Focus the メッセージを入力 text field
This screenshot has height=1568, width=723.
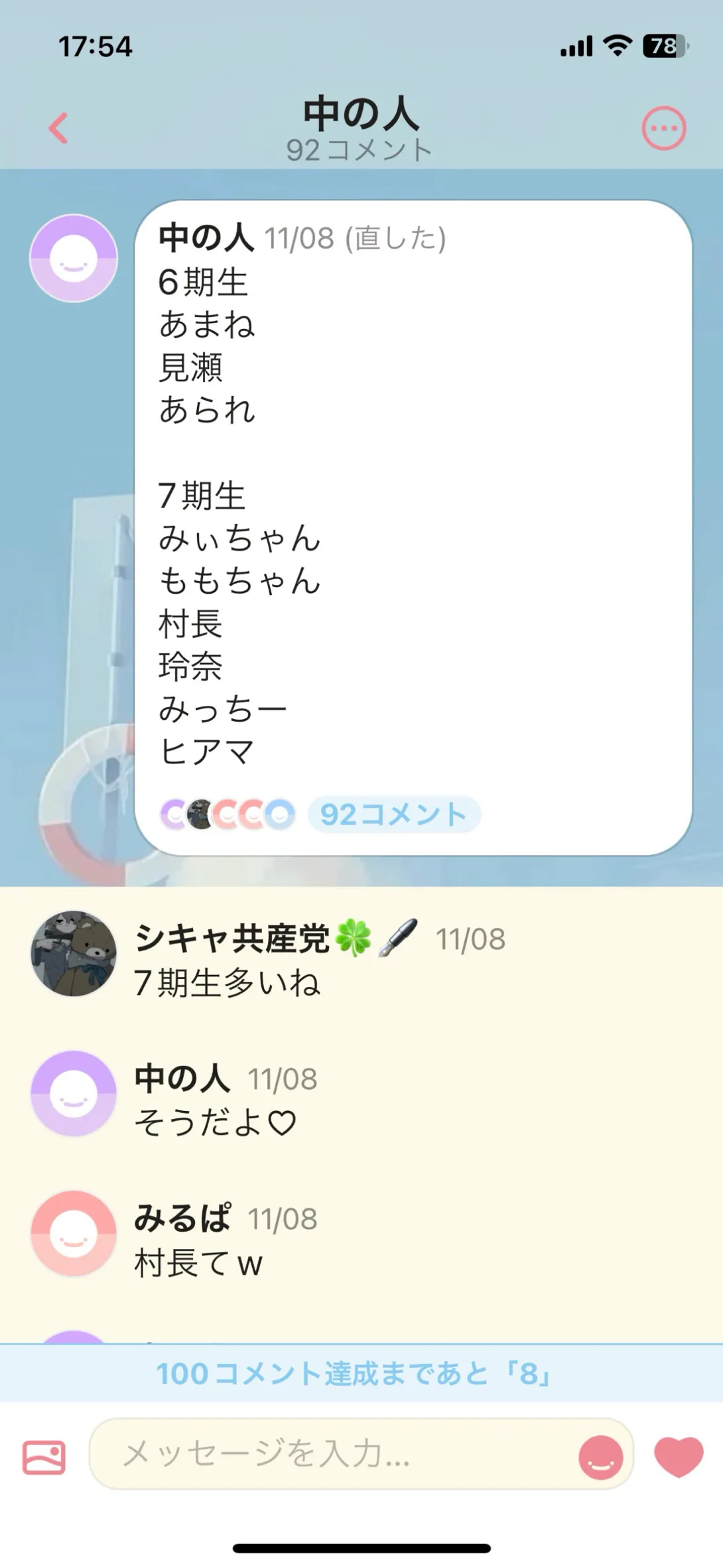(332, 1455)
